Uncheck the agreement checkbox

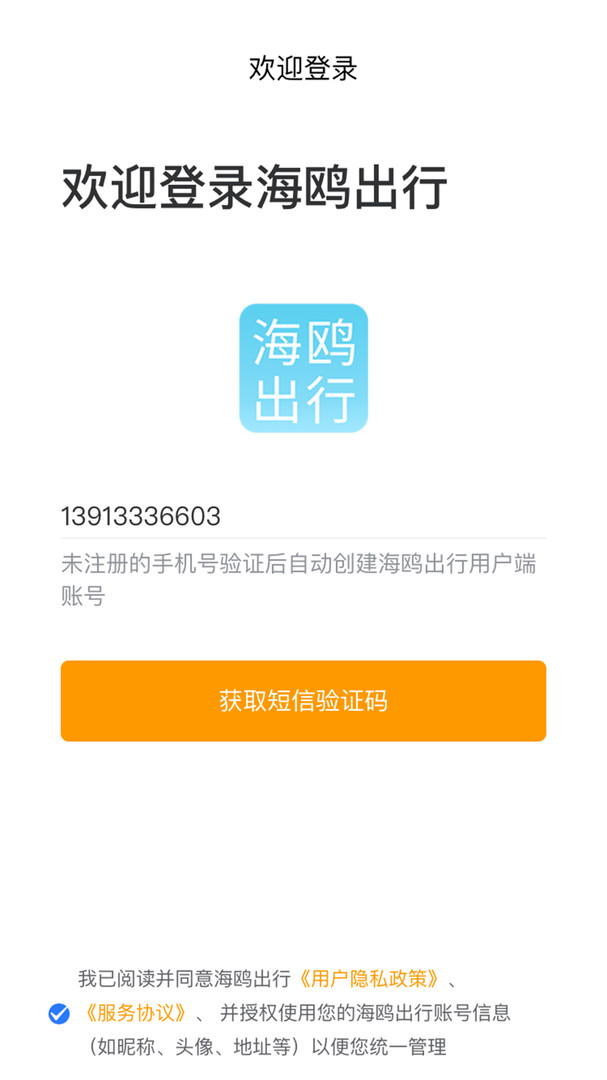pos(59,1013)
